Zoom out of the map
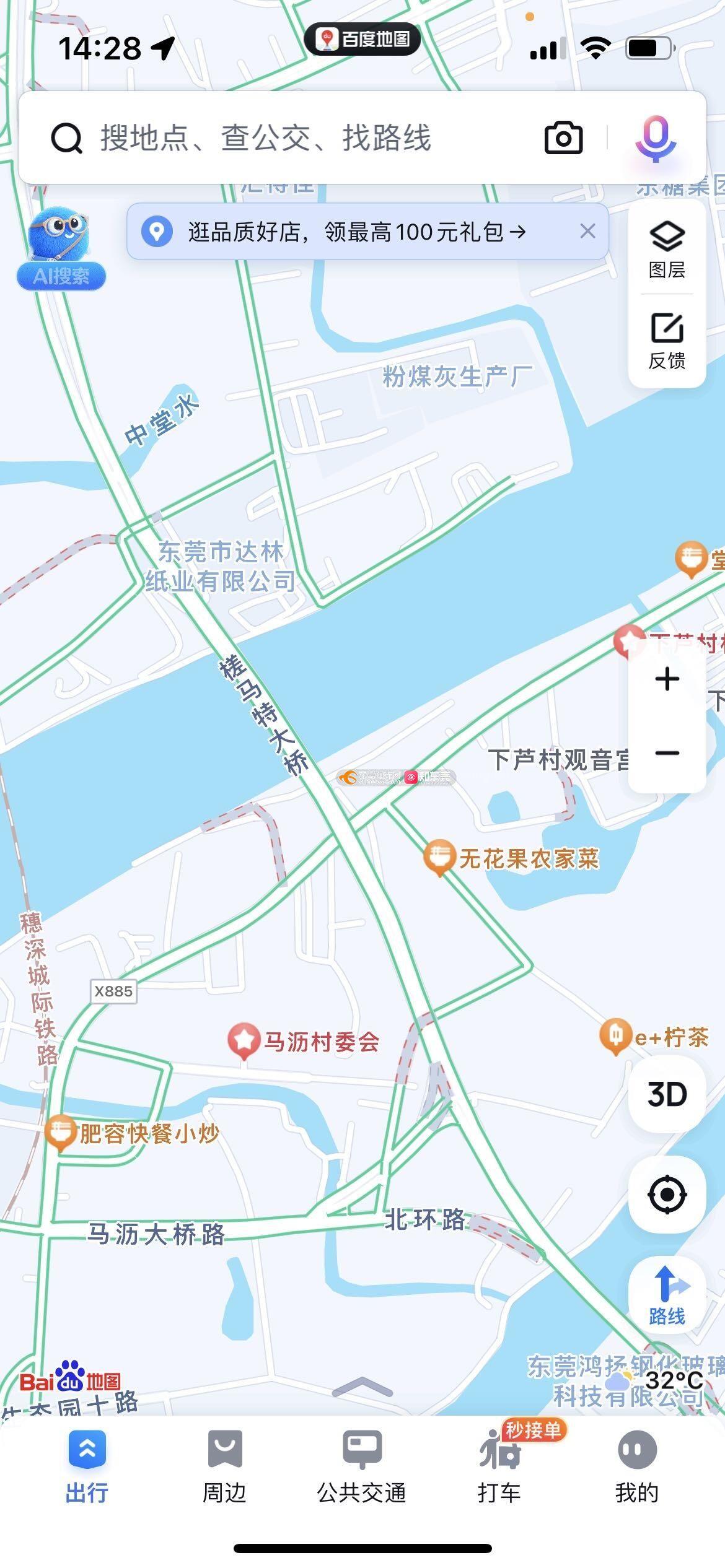This screenshot has height=1568, width=725. pyautogui.click(x=667, y=753)
